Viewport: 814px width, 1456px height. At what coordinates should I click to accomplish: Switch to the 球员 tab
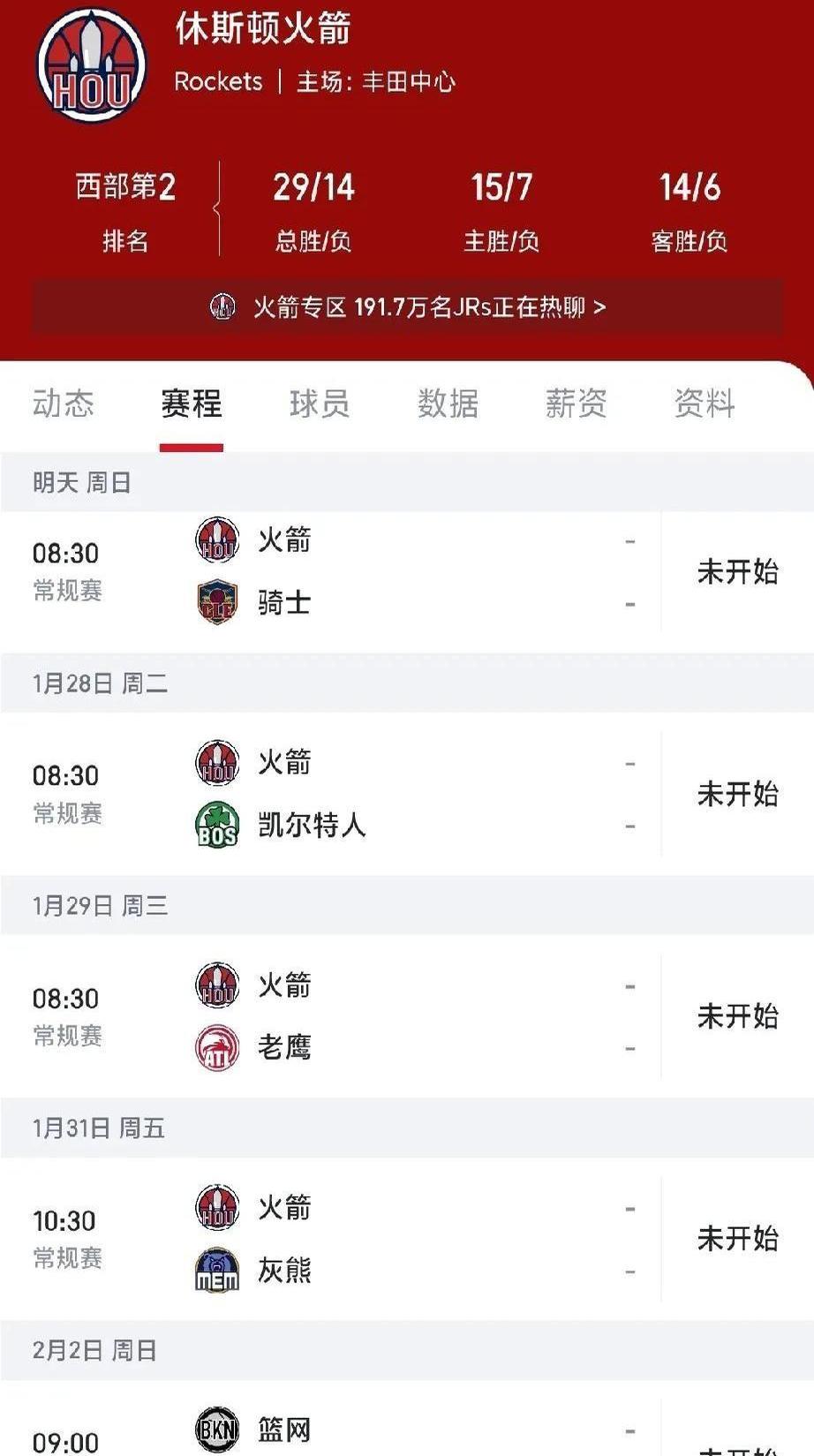320,404
